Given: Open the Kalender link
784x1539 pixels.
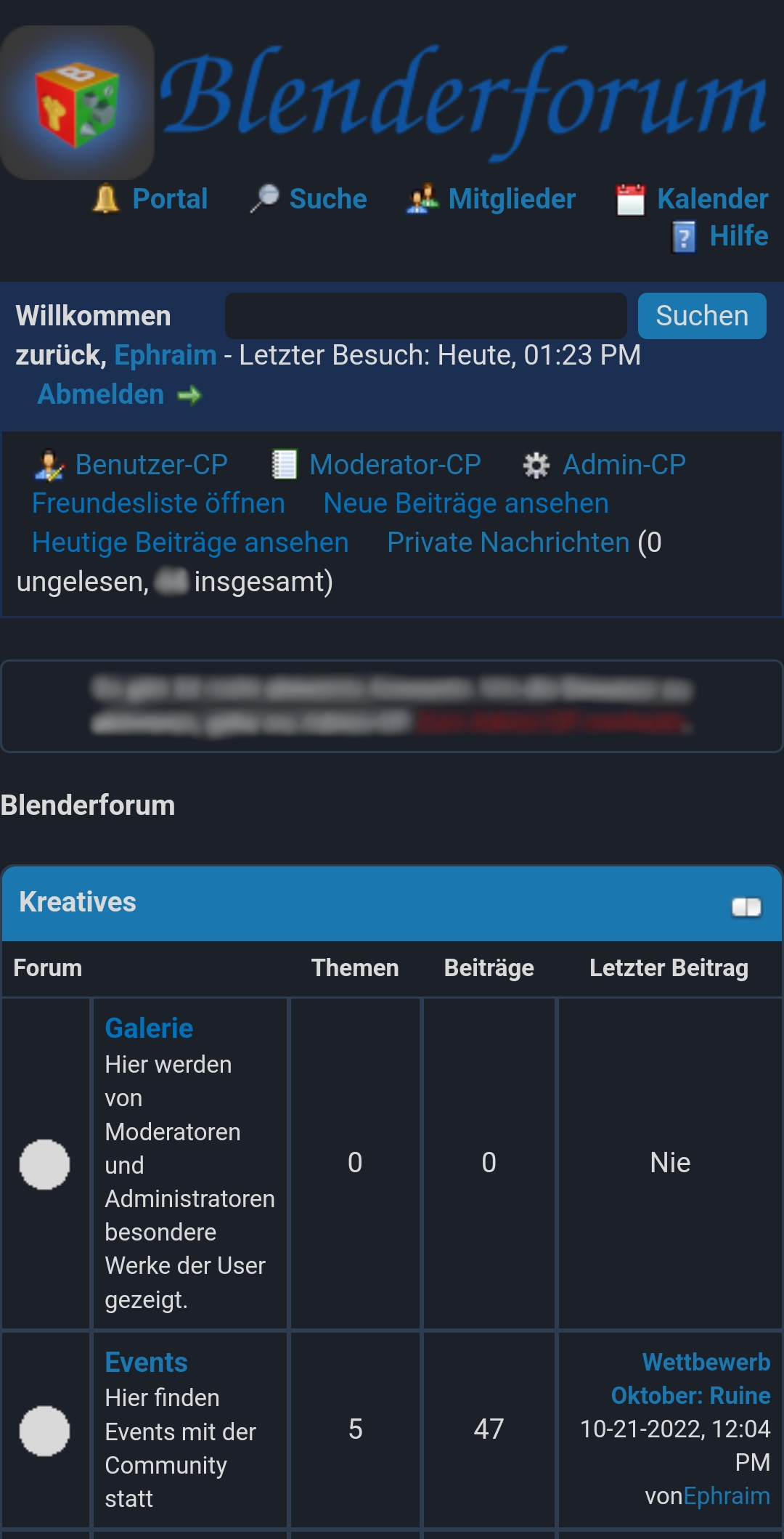Looking at the screenshot, I should (711, 199).
